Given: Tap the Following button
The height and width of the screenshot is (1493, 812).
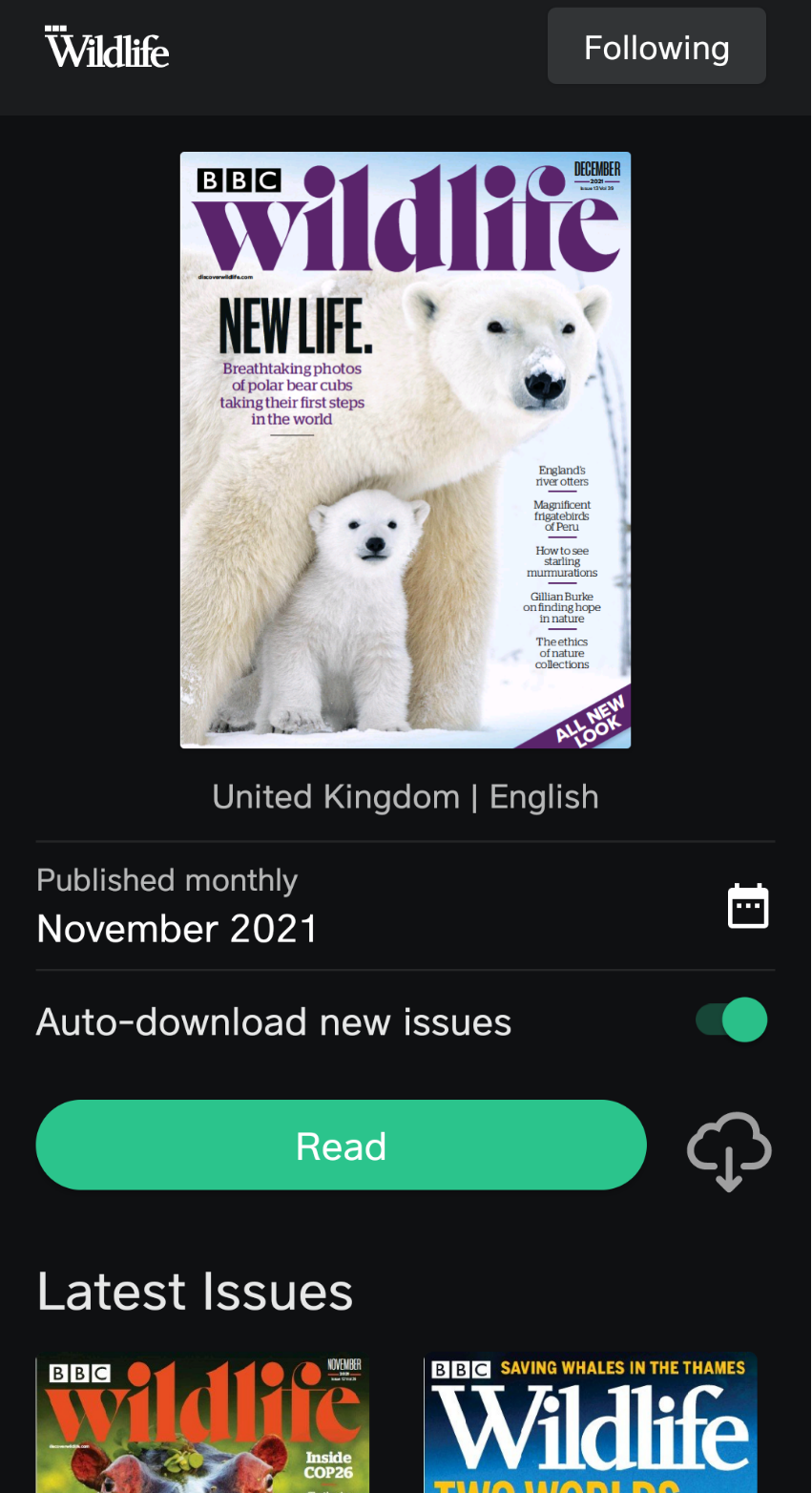Looking at the screenshot, I should (656, 47).
